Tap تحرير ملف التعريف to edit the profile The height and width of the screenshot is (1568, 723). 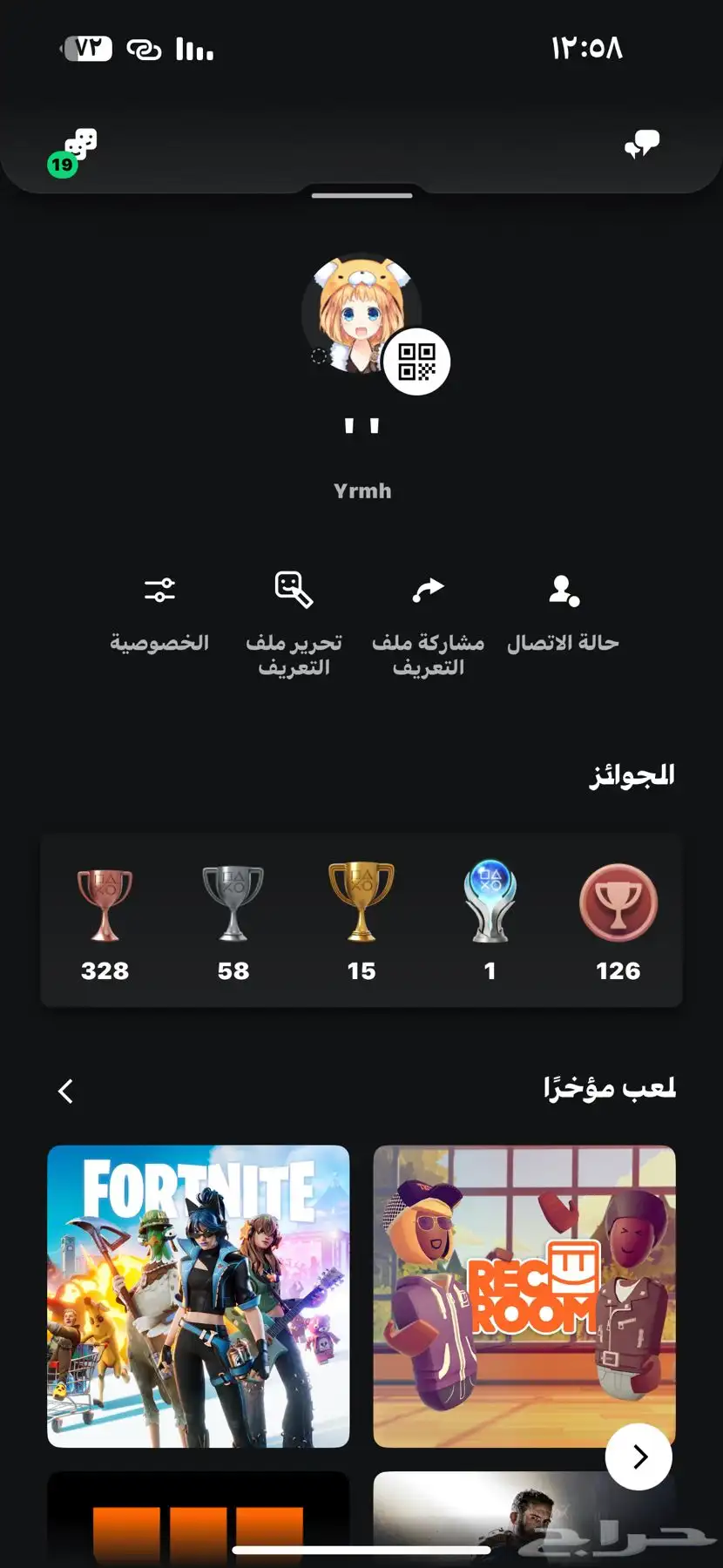[294, 625]
